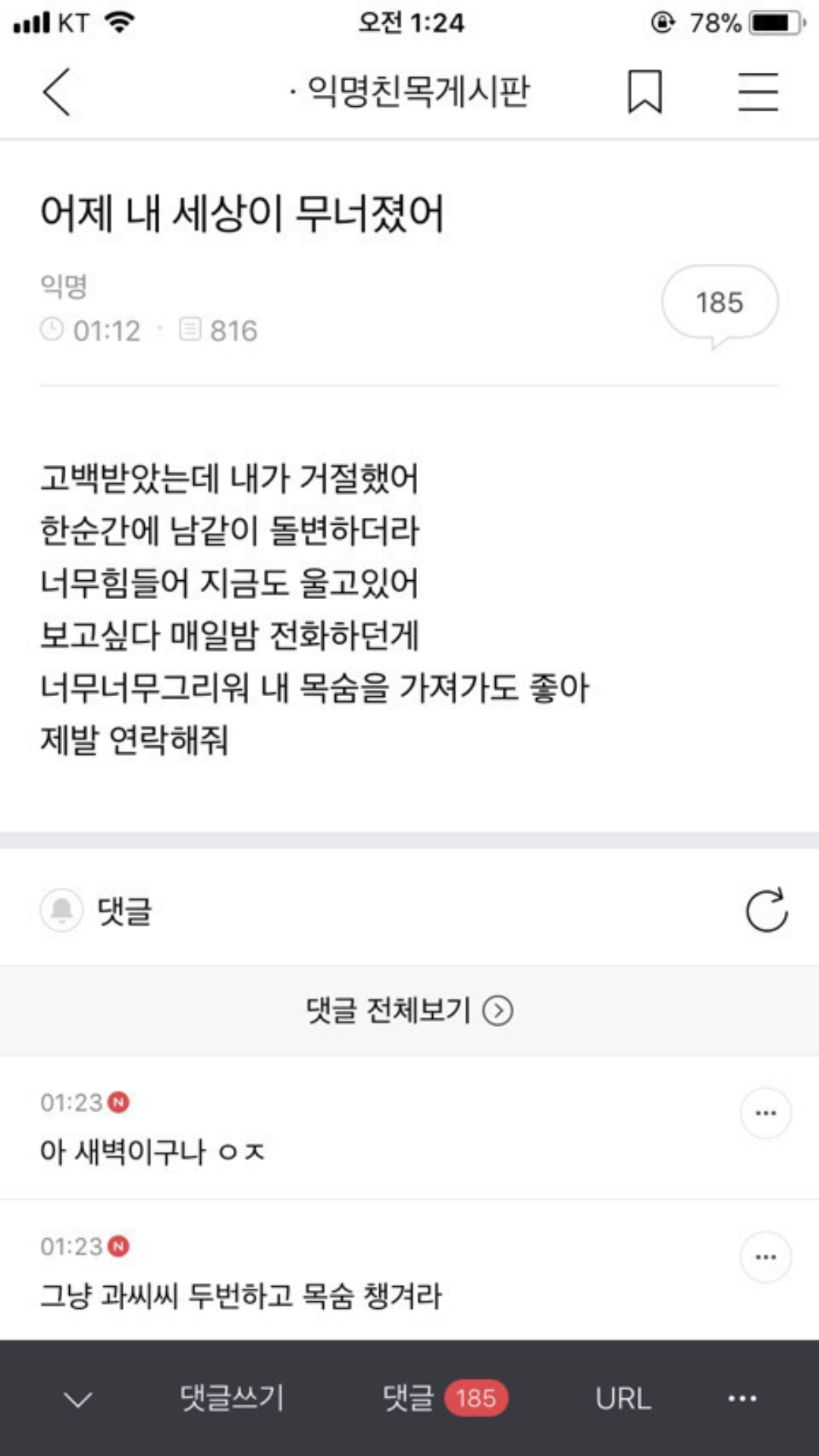This screenshot has width=819, height=1456.
Task: Open options for the '그냥 과씨씨' comment
Action: click(x=766, y=1257)
